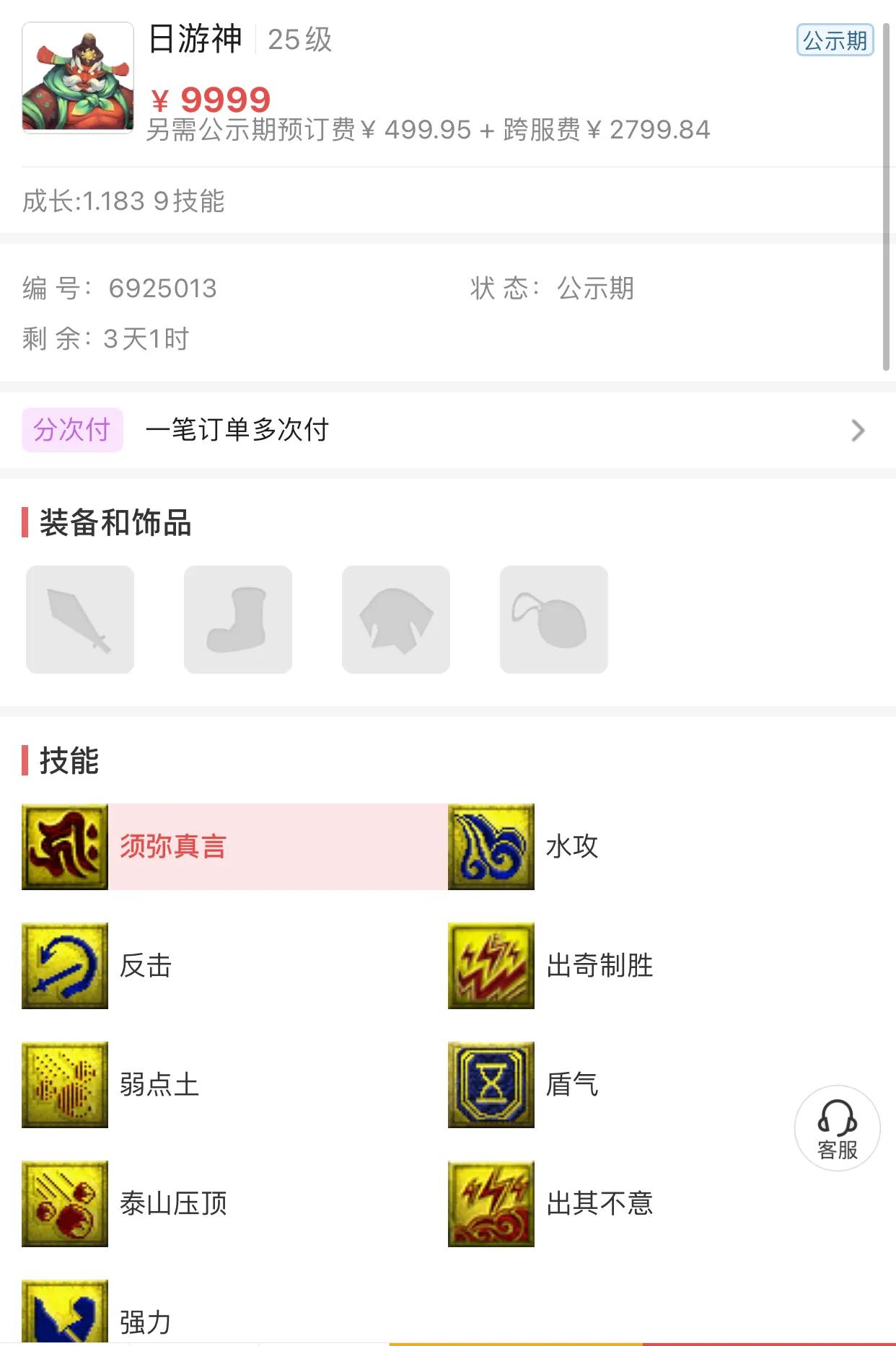Screen dimensions: 896x1346
Task: View the 泰山压顶 skill
Action: coord(173,1203)
